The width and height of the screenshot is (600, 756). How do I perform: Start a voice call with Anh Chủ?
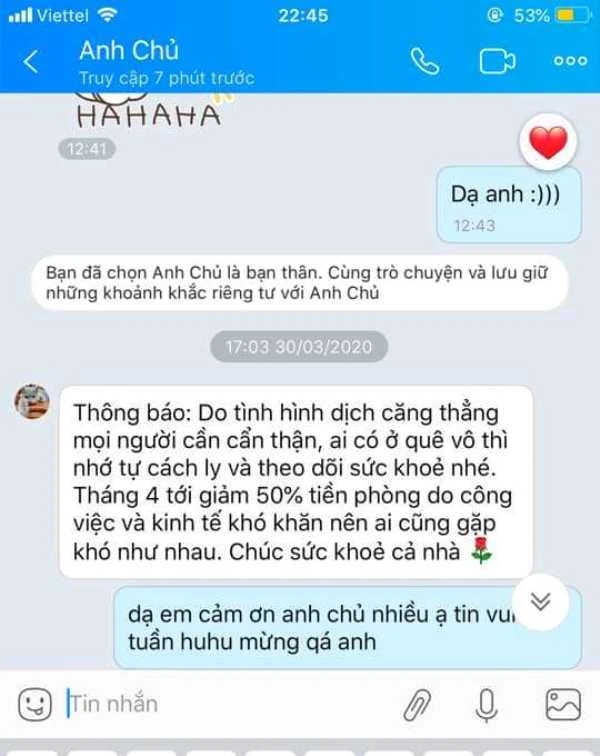(425, 61)
